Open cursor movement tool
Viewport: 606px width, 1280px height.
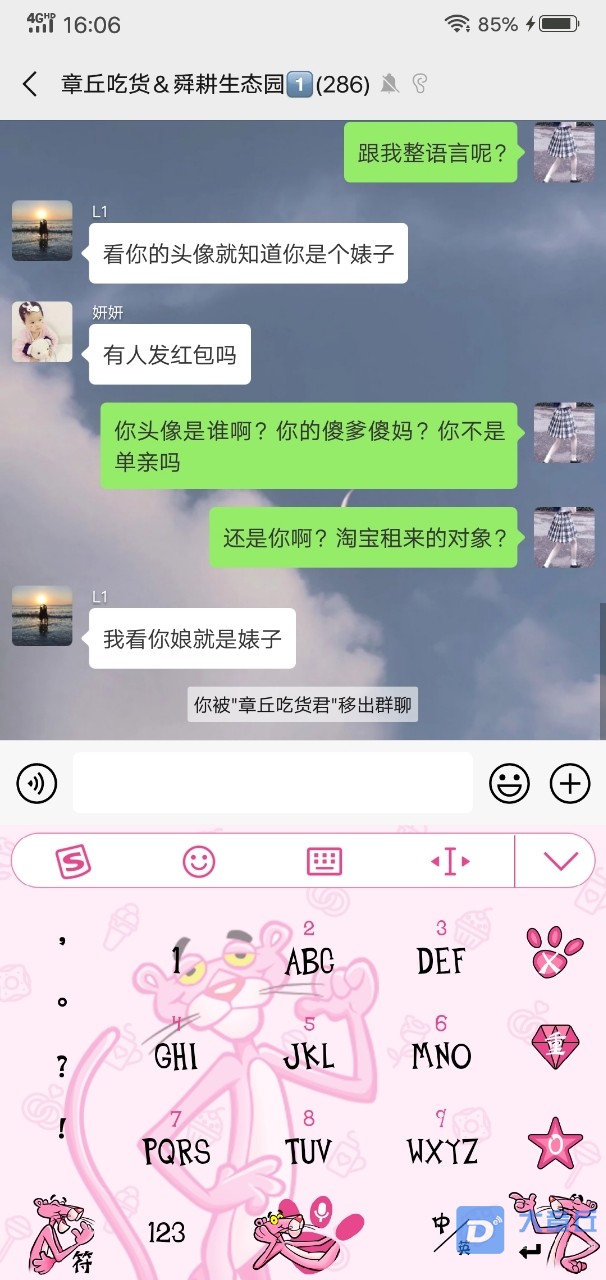click(x=450, y=861)
